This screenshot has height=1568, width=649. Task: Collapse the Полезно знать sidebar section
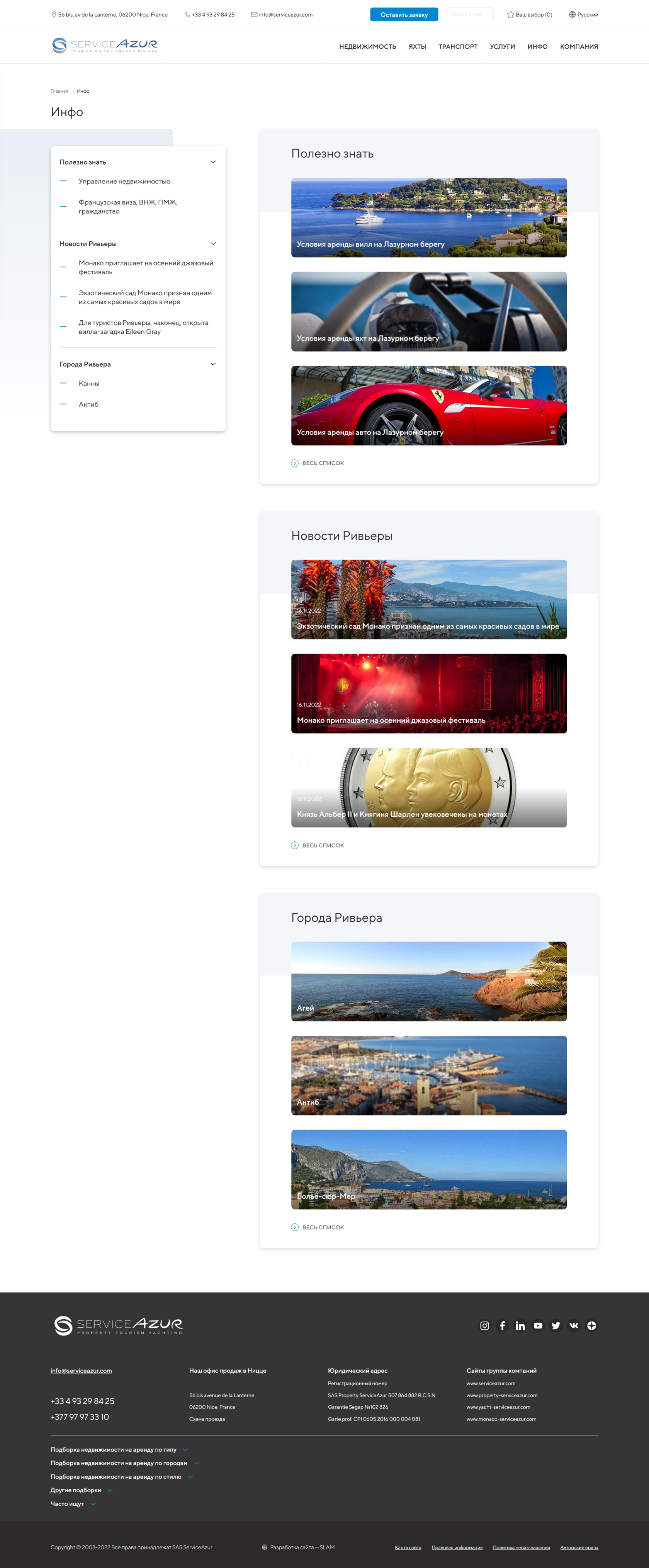coord(213,162)
